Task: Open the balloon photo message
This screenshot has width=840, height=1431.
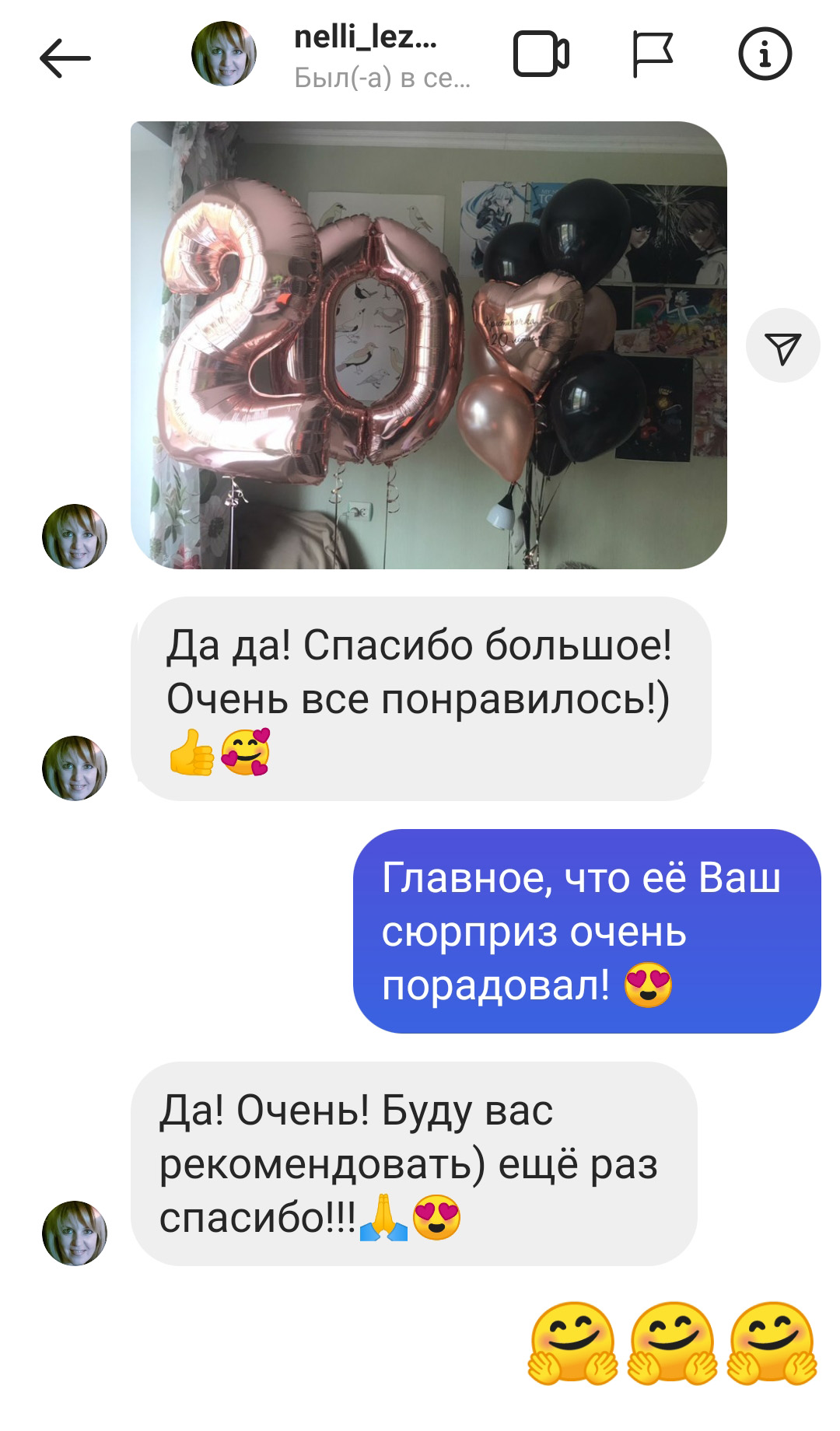Action: pos(429,345)
